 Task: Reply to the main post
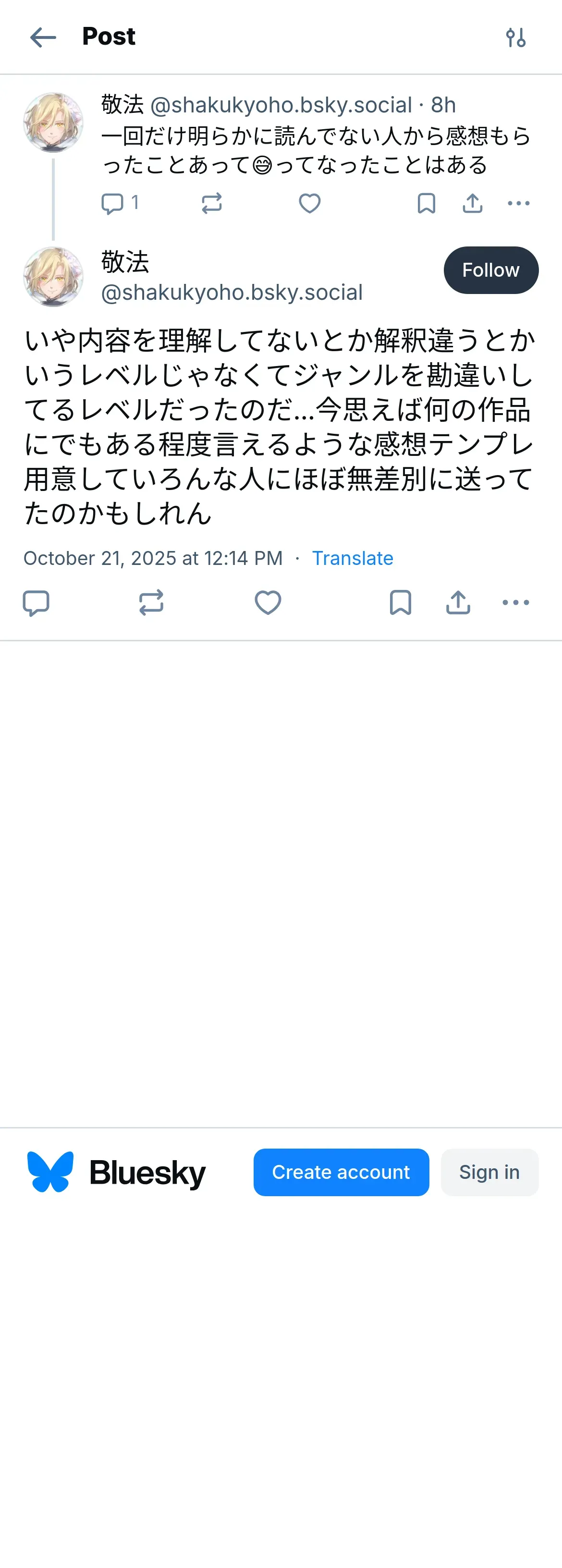[x=36, y=602]
